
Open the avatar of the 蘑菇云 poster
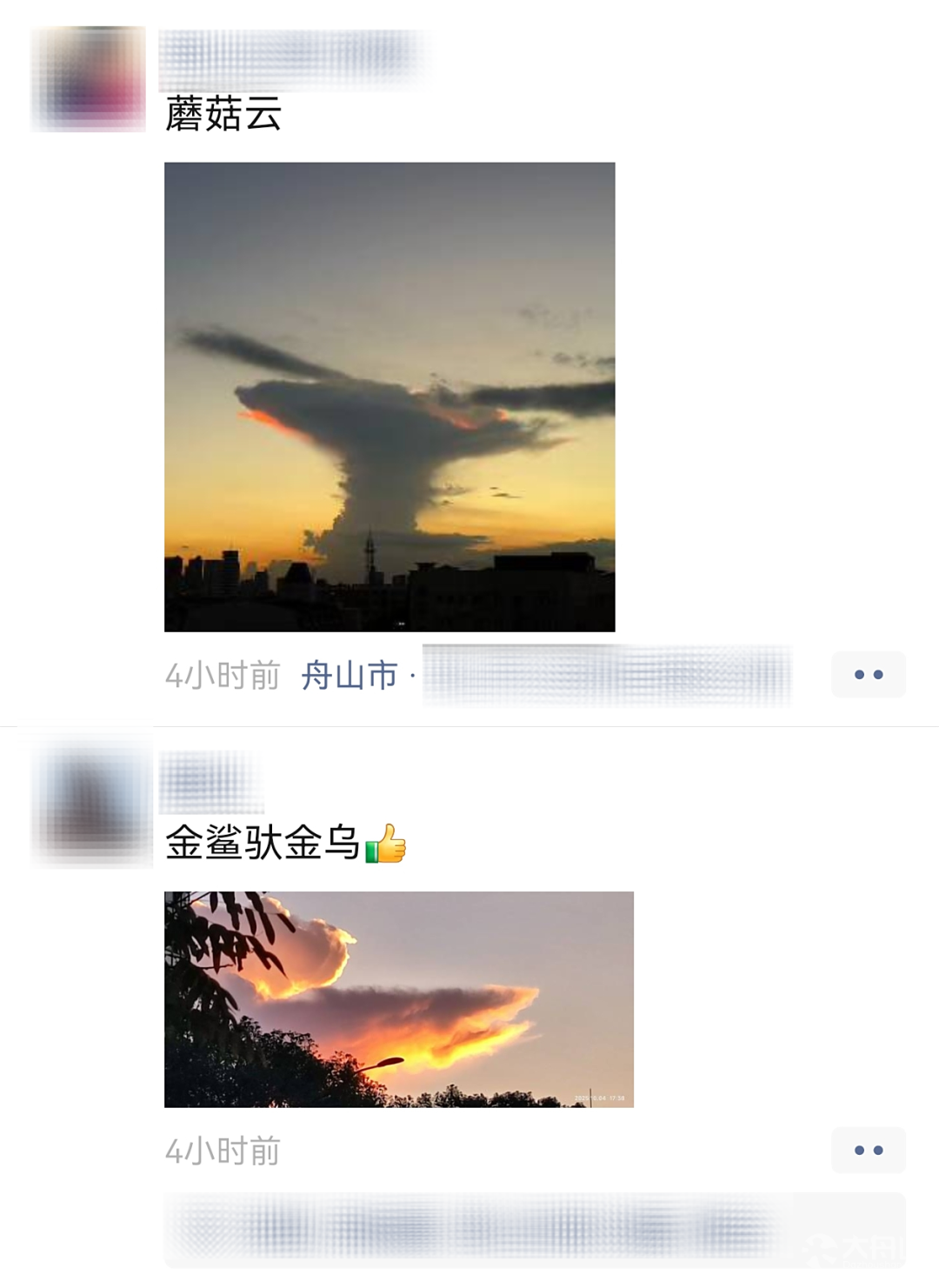(88, 79)
